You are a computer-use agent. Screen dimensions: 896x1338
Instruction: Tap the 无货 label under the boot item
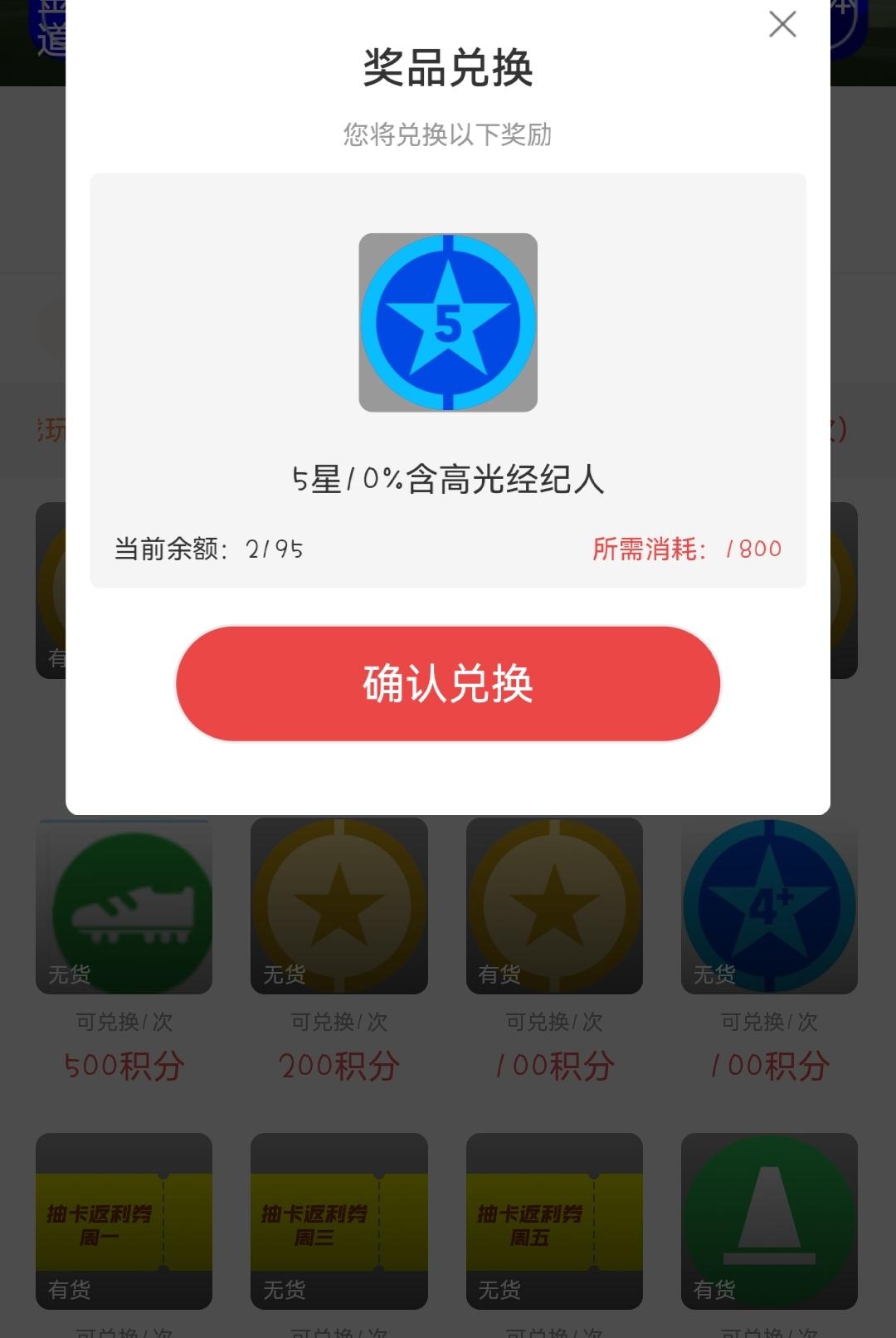(66, 976)
